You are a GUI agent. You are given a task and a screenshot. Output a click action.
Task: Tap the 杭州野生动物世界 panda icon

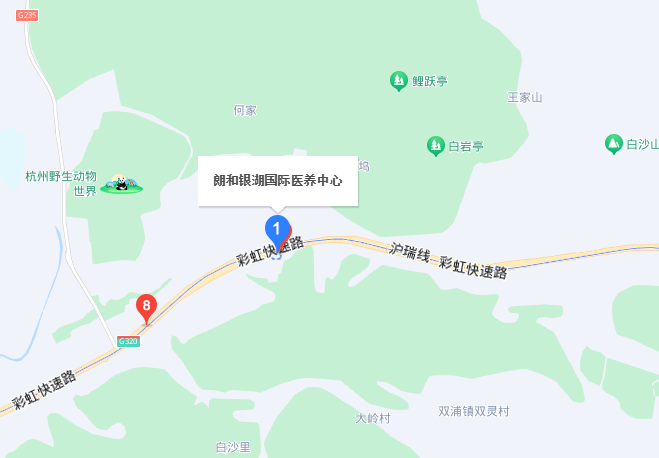(122, 184)
